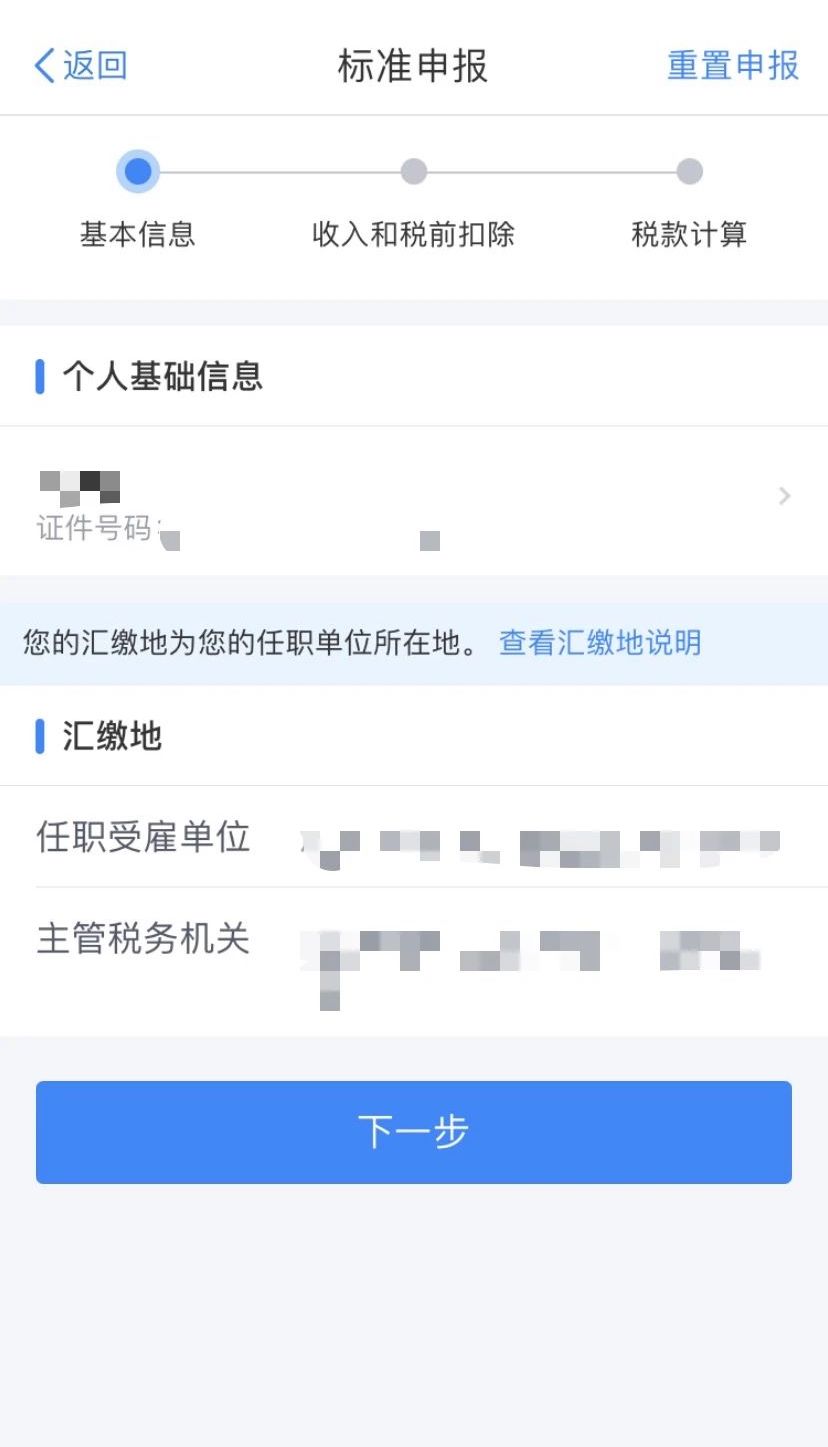The width and height of the screenshot is (828, 1447).
Task: Tap the back chevron icon beside 返回
Action: pyautogui.click(x=42, y=64)
